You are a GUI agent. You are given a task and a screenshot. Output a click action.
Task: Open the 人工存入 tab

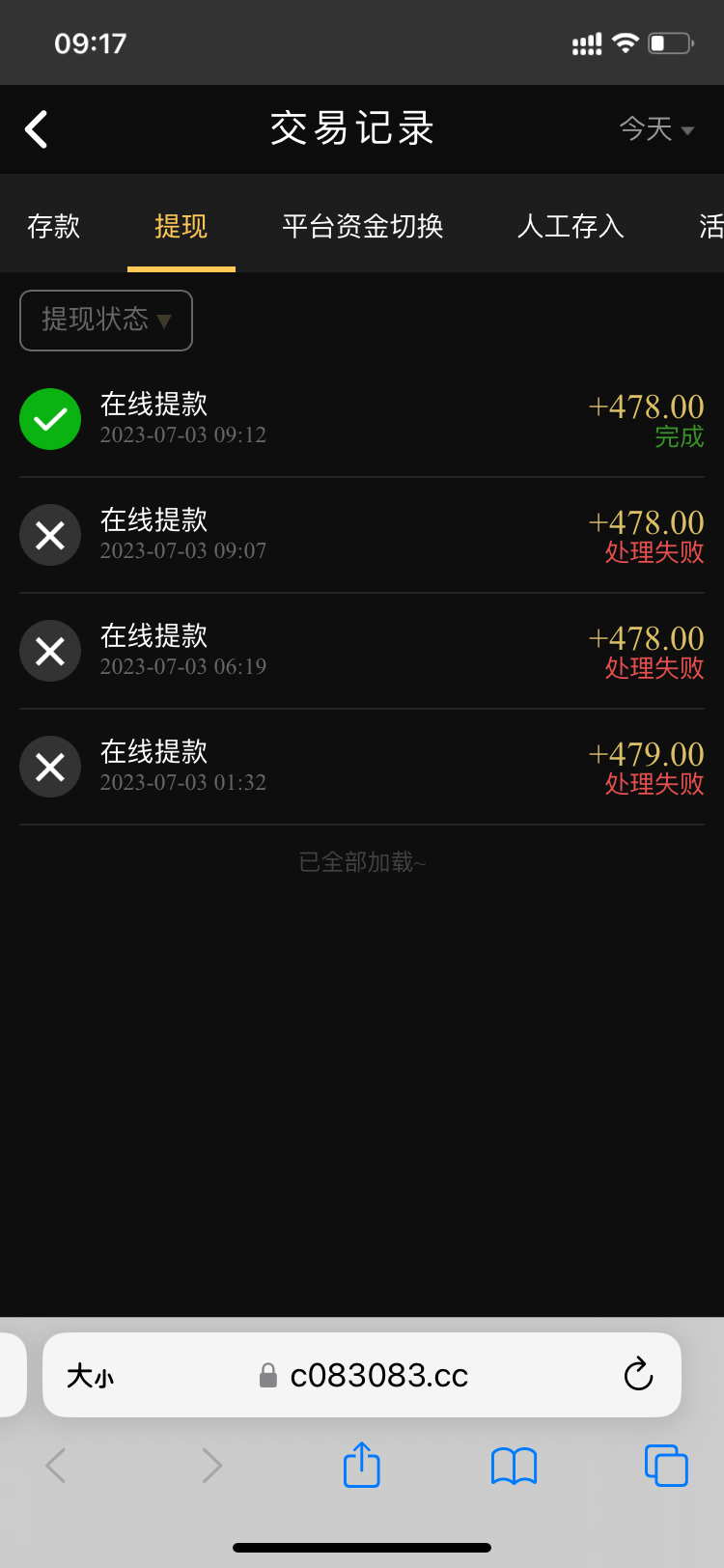click(x=571, y=226)
